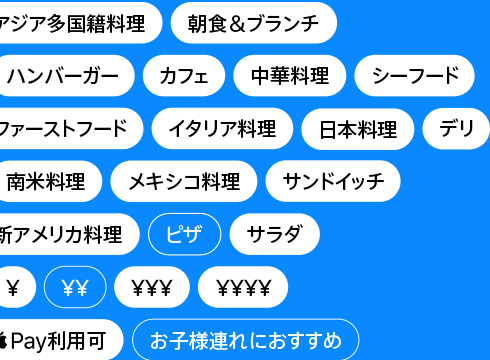Viewport: 490px width, 360px height.
Task: Deselect the ピザ filter chip
Action: [185, 234]
